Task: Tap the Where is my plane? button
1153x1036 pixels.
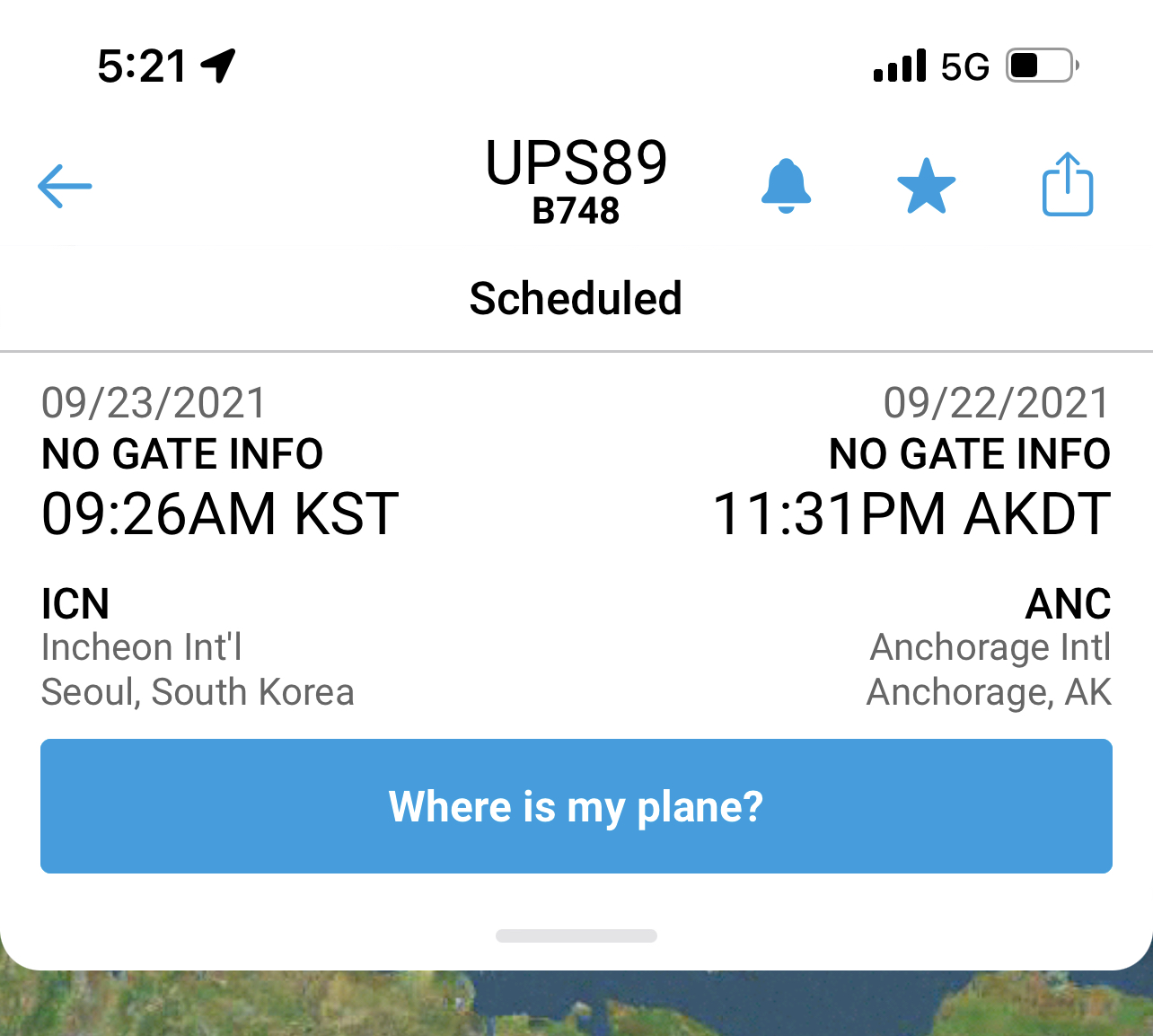Action: click(576, 806)
